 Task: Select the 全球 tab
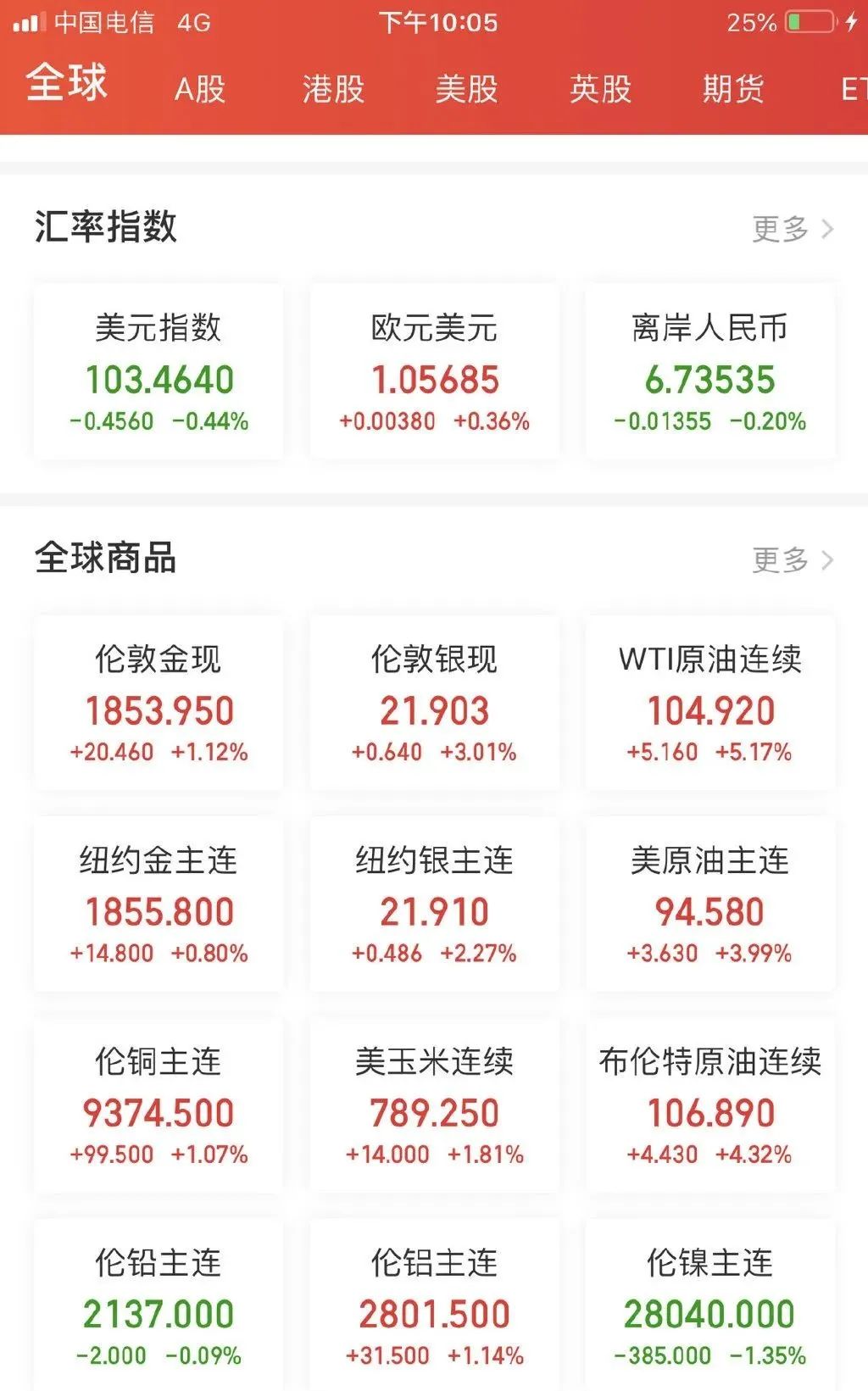click(67, 83)
